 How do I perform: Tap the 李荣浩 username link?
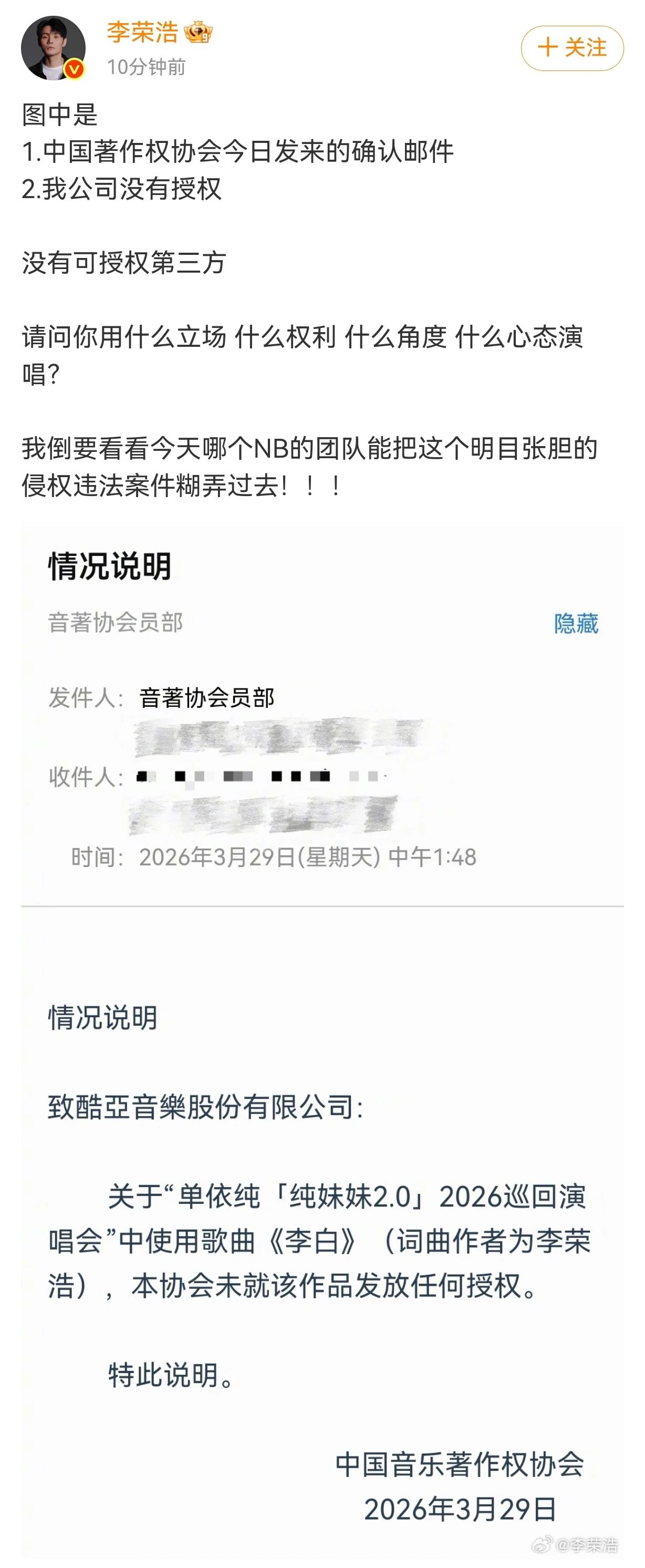click(142, 32)
